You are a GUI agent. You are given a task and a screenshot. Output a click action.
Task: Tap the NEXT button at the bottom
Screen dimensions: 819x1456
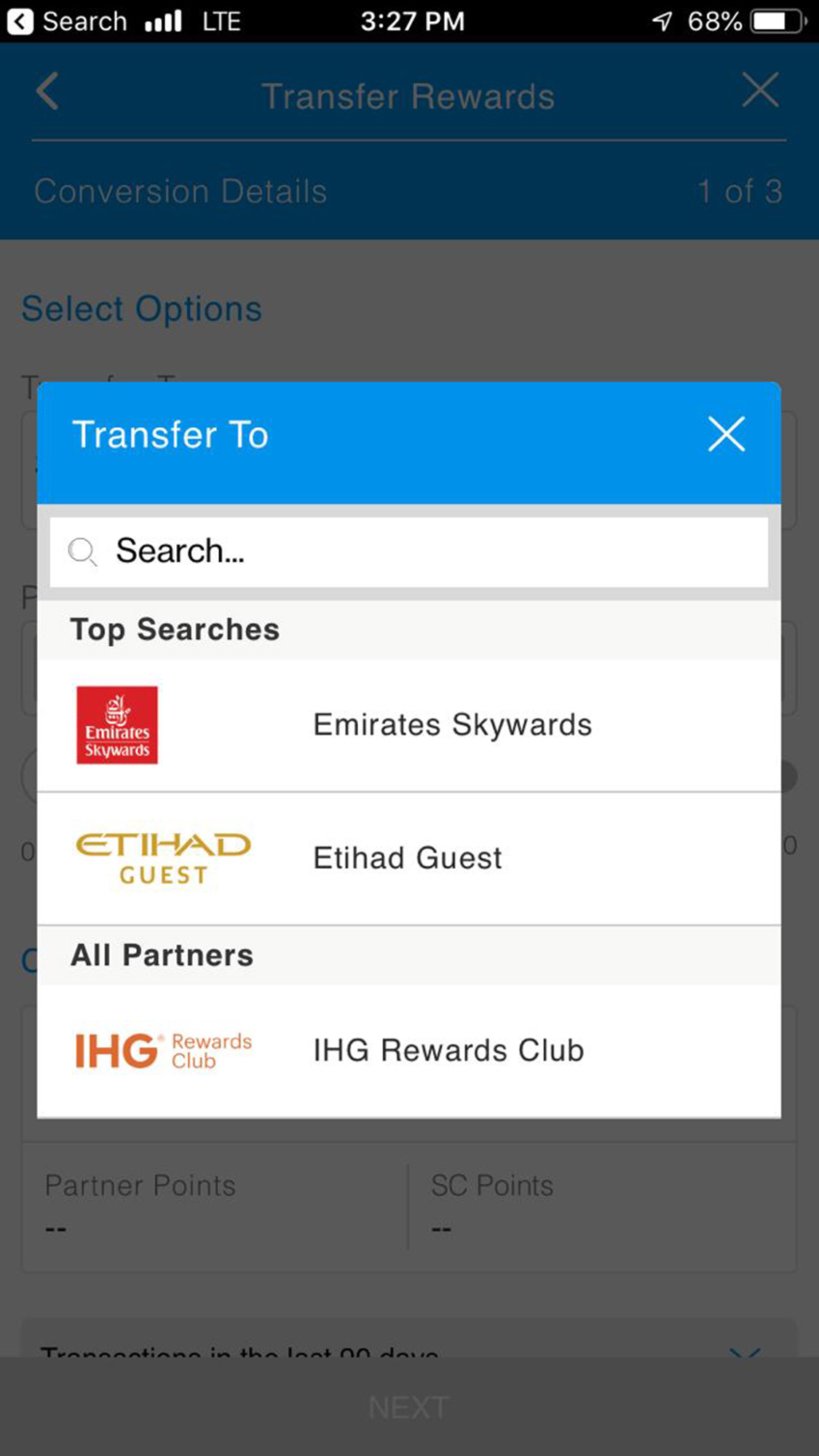click(x=409, y=1406)
